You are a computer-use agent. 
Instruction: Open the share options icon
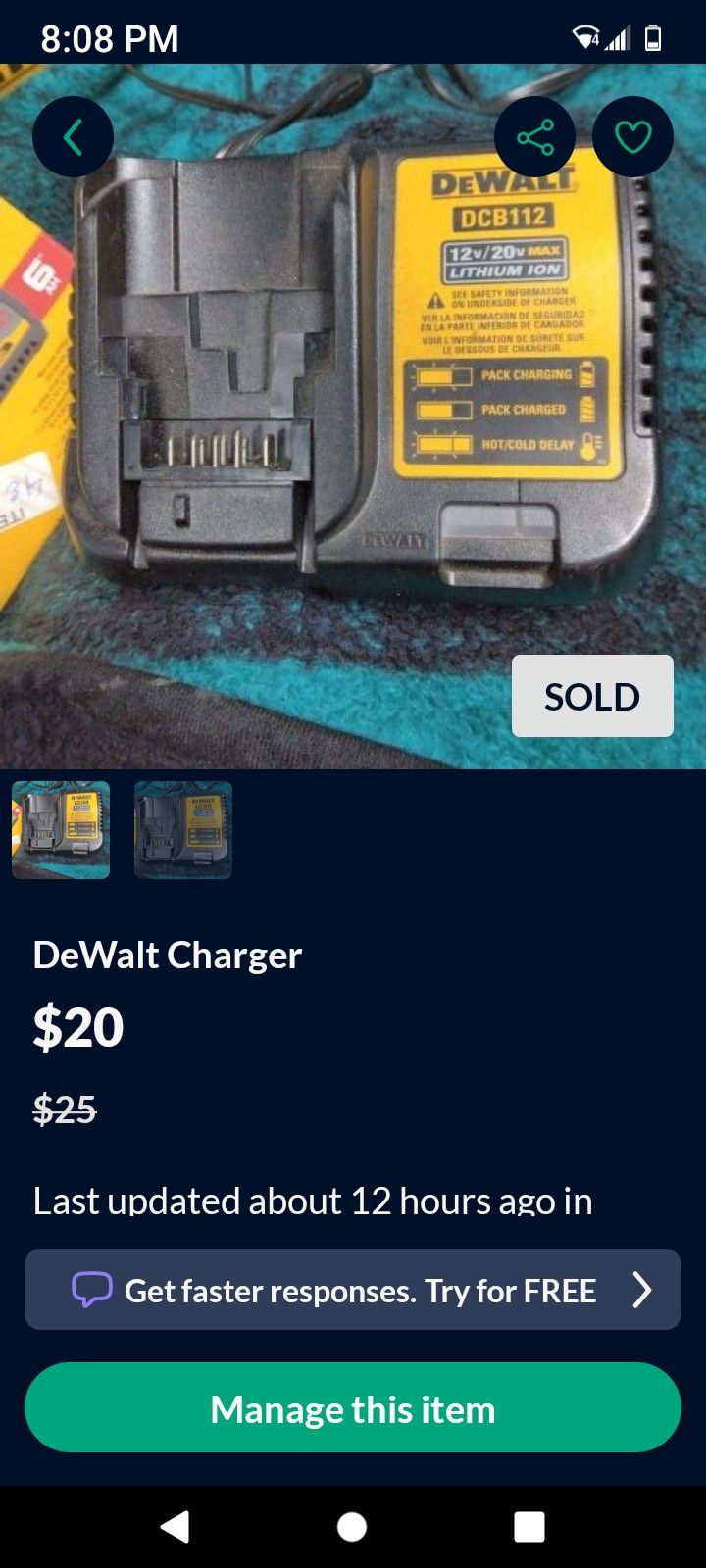point(535,136)
